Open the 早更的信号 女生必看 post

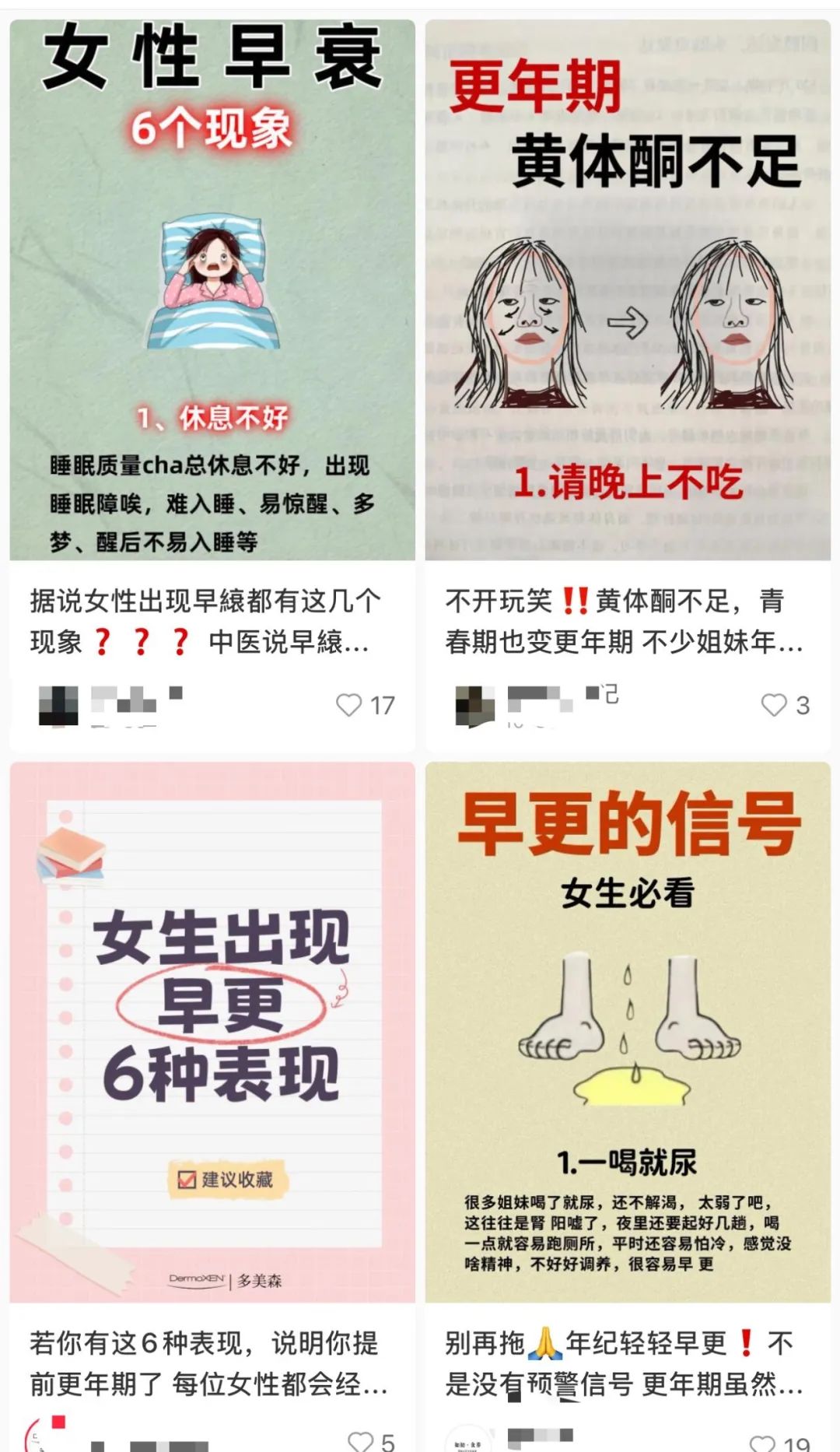[x=627, y=1032]
